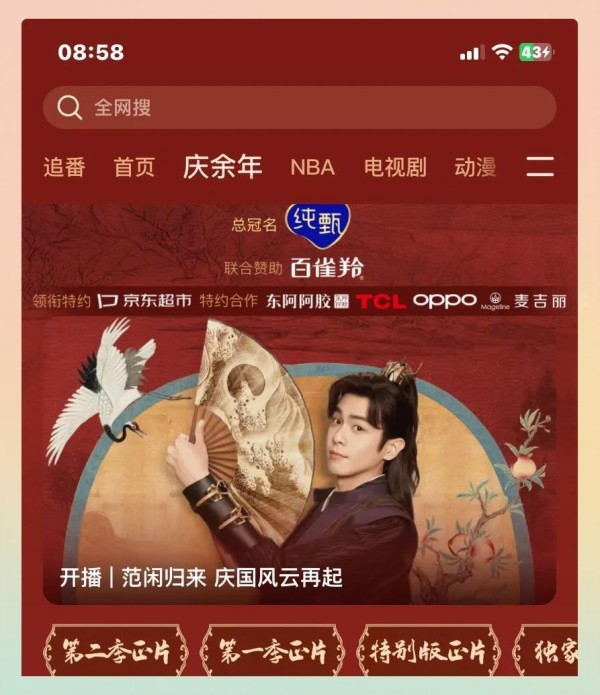
Task: Open the 全网搜 search box
Action: pos(298,107)
